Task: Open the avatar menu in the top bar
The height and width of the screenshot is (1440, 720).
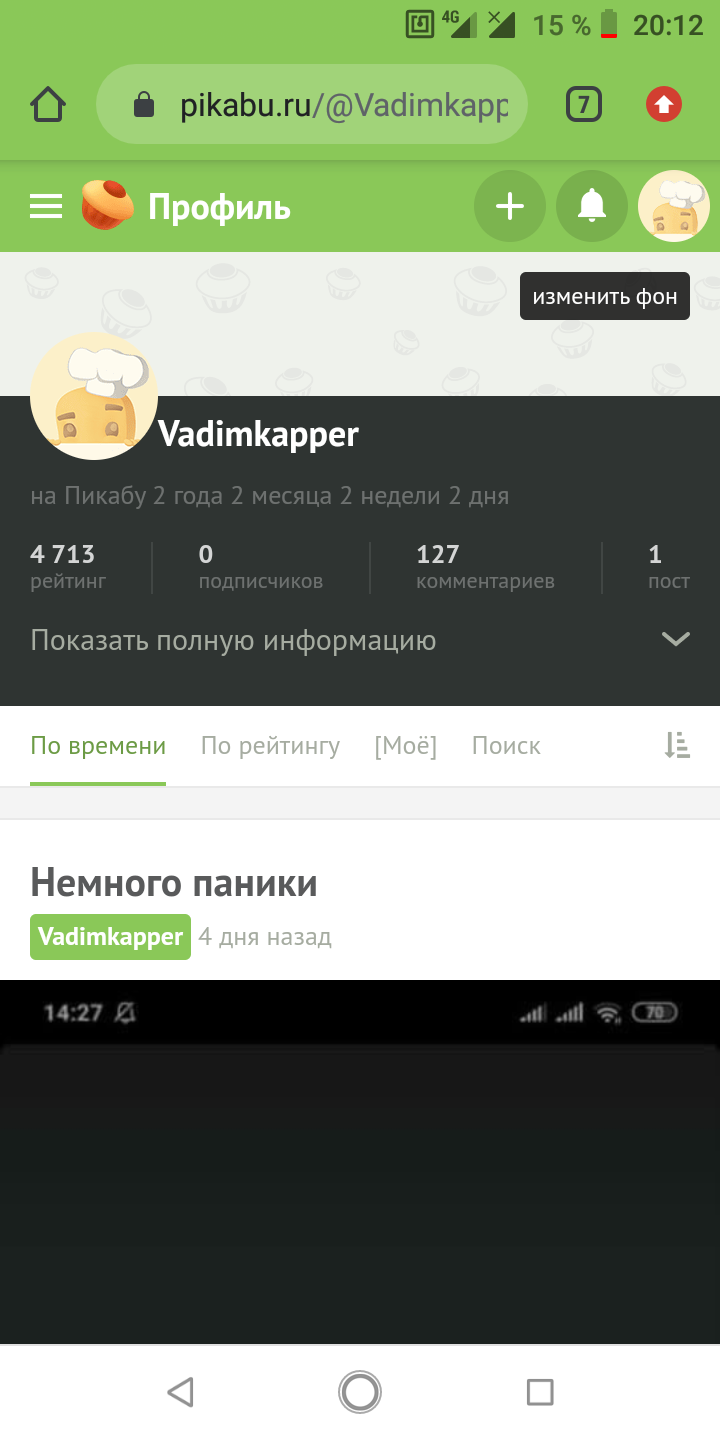Action: coord(673,207)
